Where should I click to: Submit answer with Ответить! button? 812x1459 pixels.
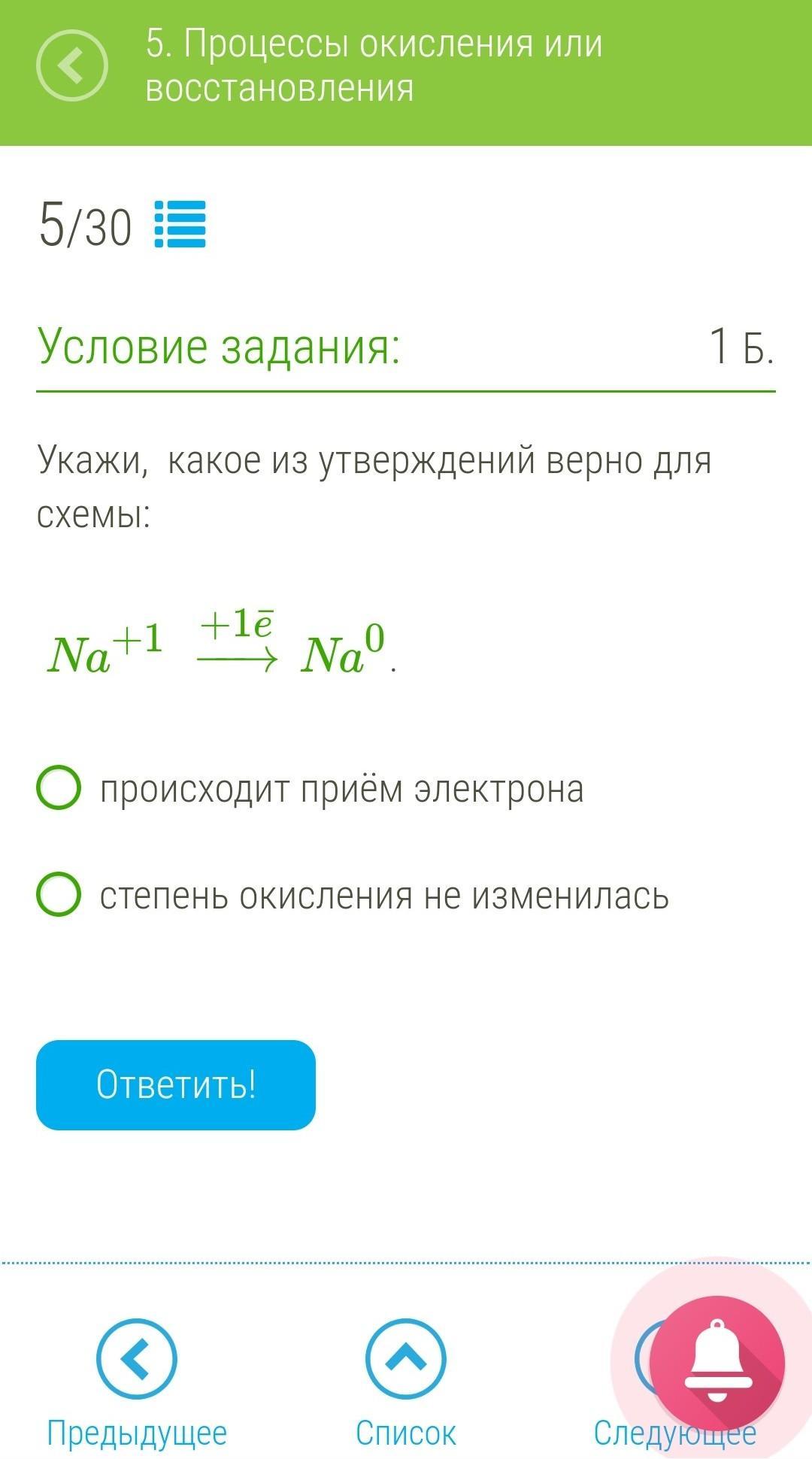(x=176, y=1084)
